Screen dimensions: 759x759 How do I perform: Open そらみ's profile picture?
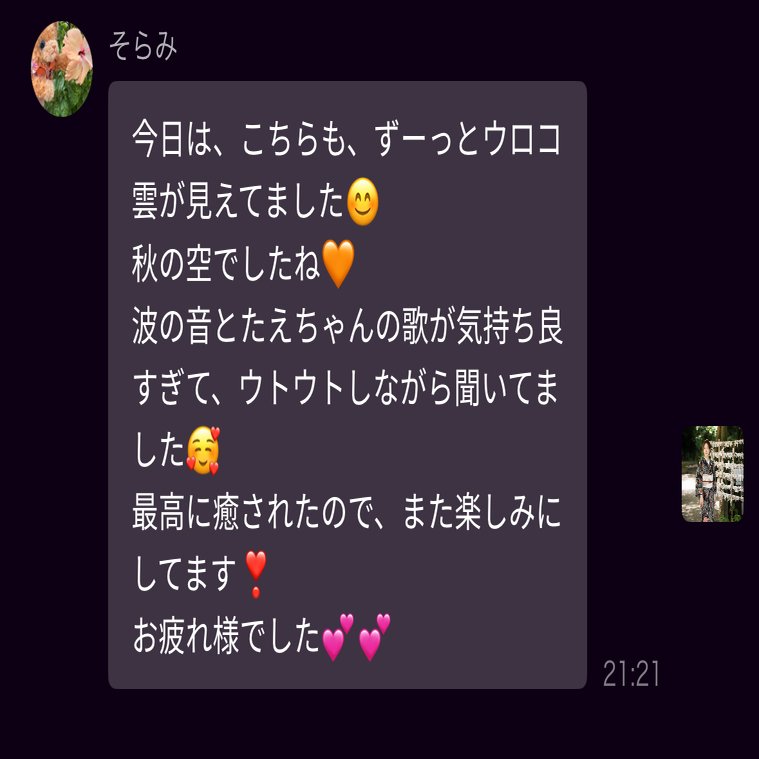point(62,69)
